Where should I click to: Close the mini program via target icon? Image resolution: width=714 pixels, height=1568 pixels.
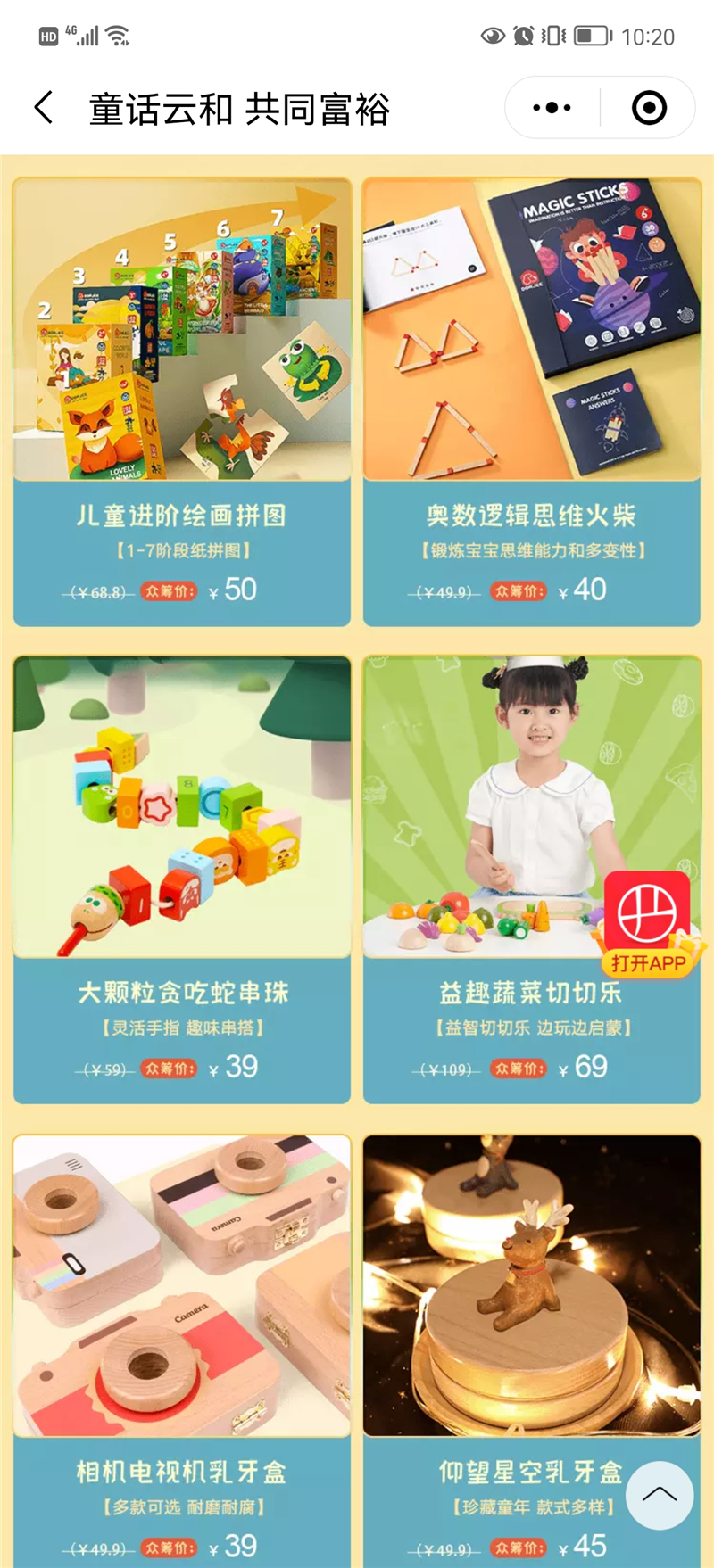[649, 108]
